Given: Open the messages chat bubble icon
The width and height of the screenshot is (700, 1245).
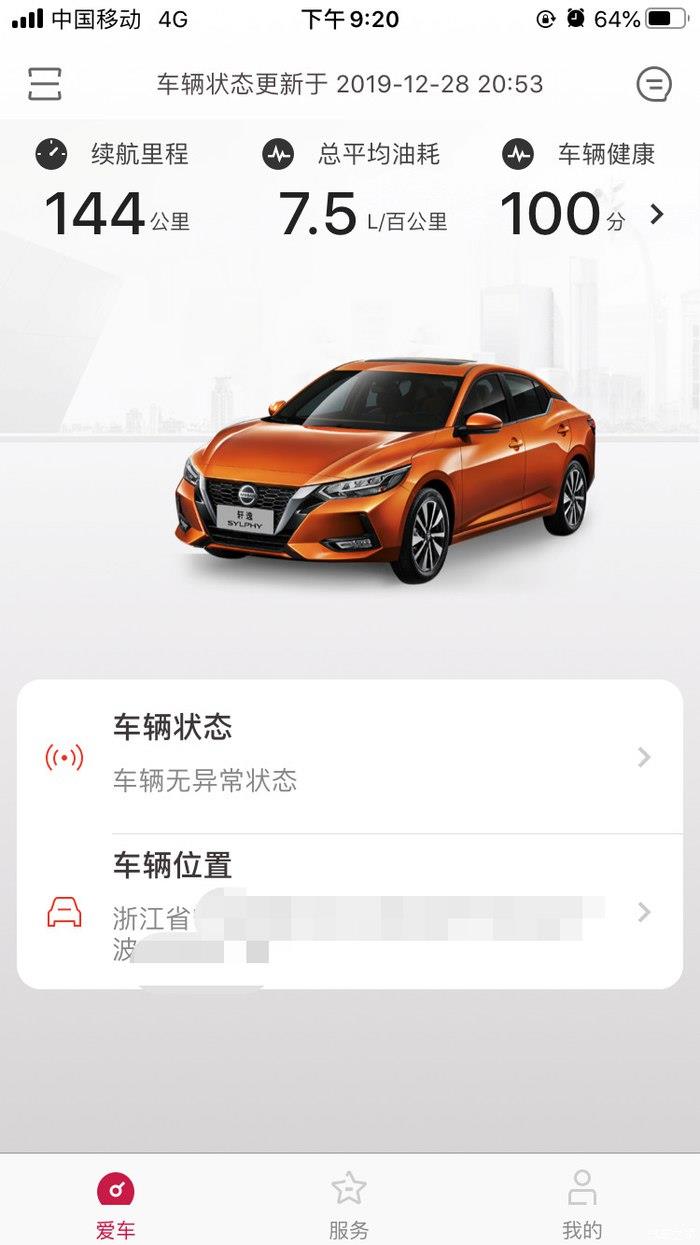Looking at the screenshot, I should [654, 84].
